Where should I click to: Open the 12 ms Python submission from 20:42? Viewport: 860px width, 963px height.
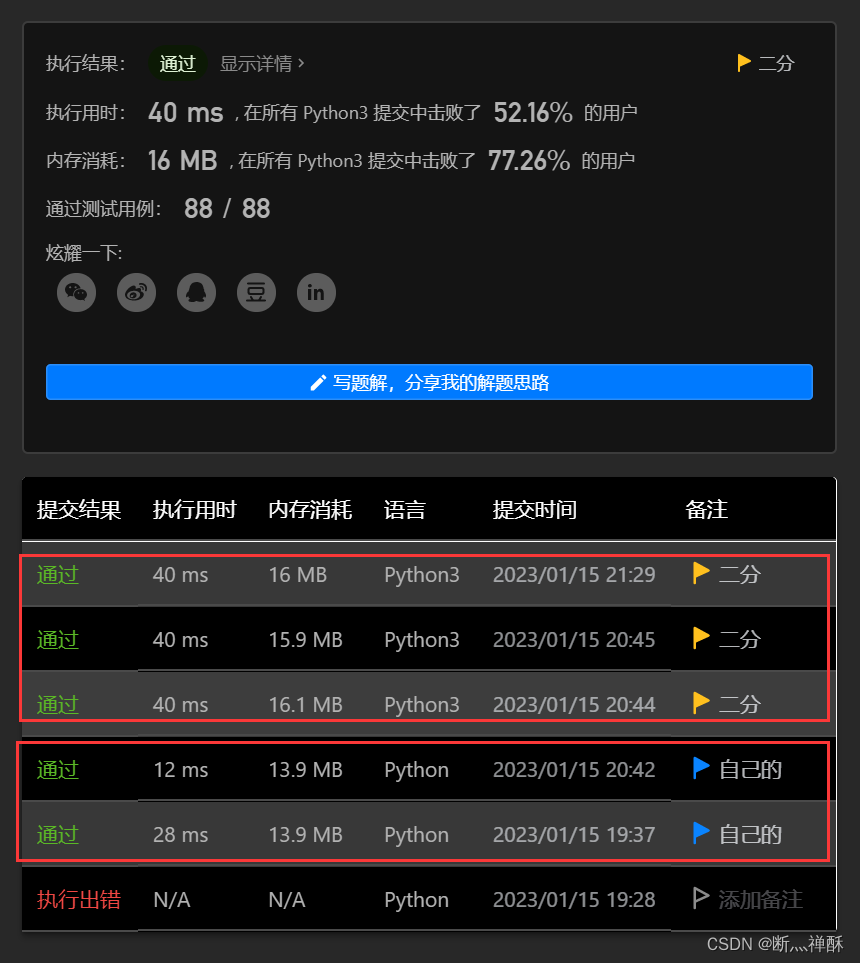coord(58,770)
